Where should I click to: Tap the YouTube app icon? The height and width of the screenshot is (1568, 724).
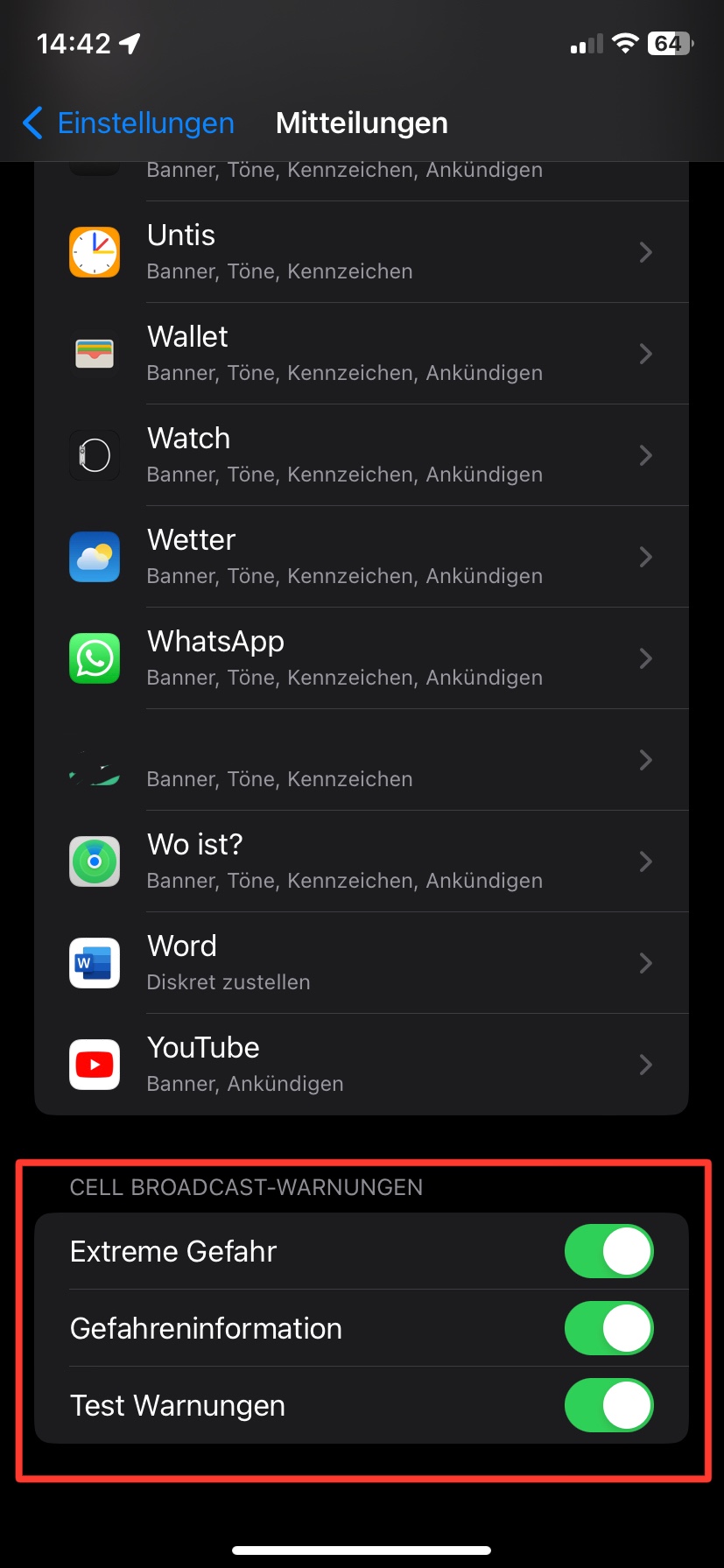(94, 1065)
